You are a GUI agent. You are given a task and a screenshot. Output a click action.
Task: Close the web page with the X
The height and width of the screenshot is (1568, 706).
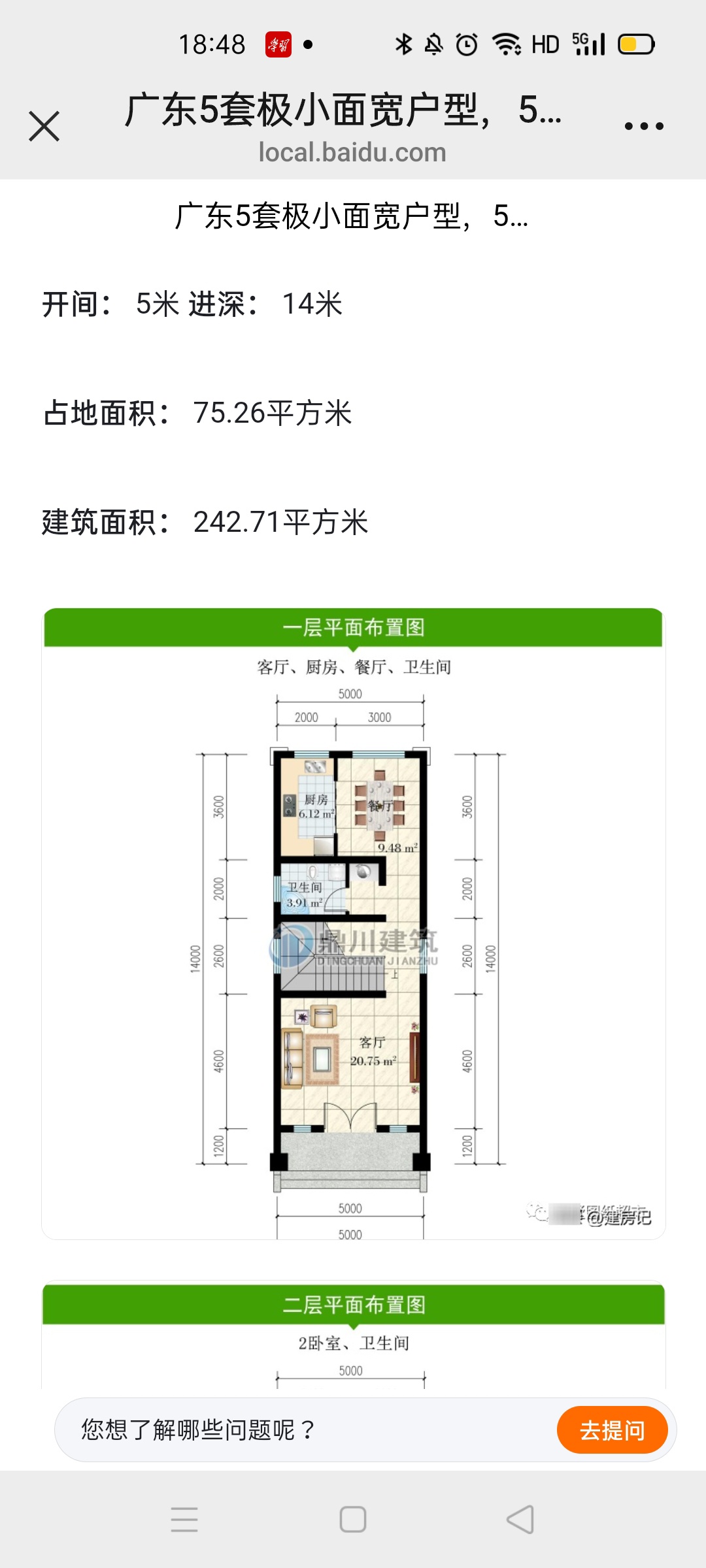point(44,126)
